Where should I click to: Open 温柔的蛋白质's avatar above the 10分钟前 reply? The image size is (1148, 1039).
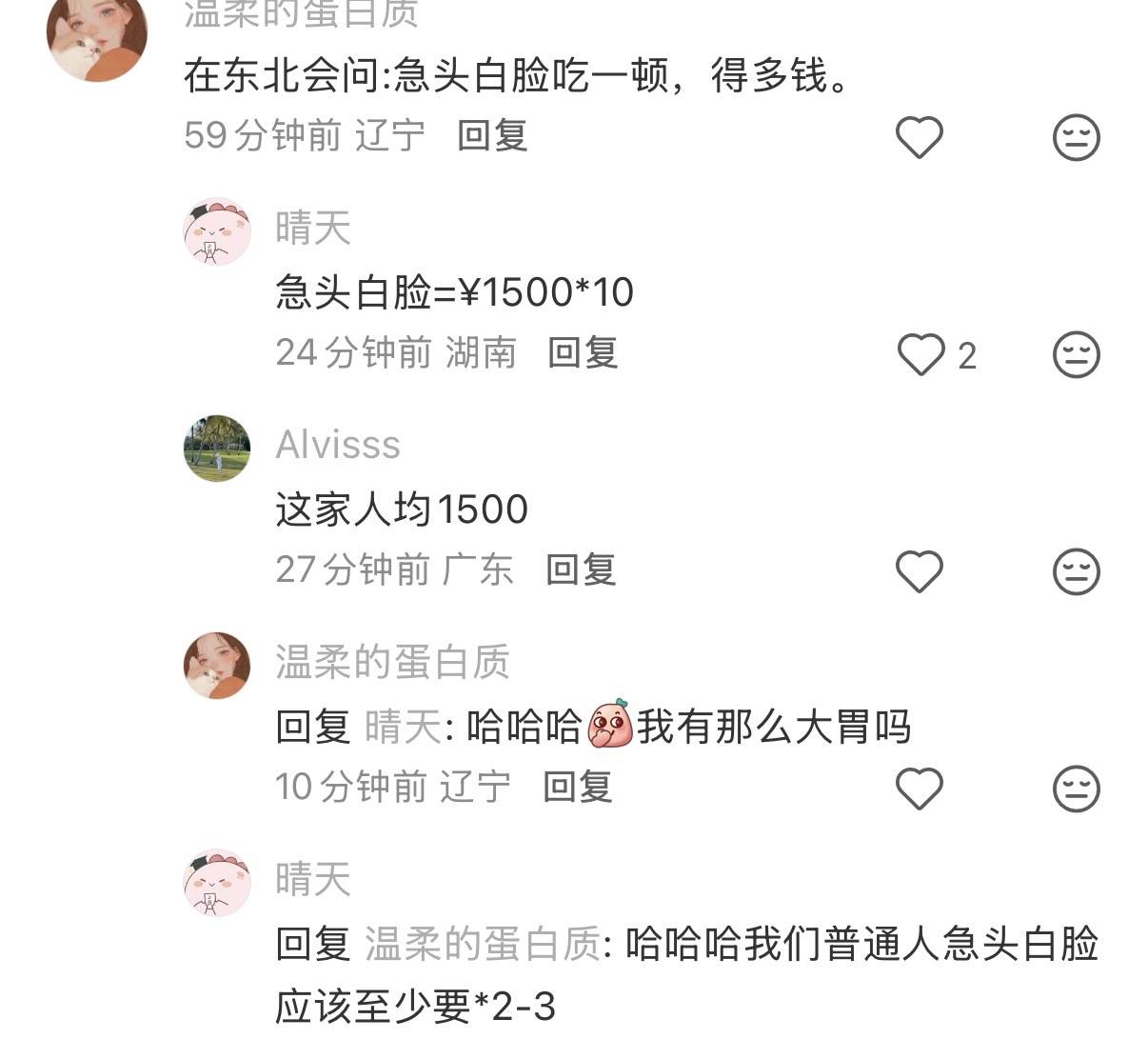[x=217, y=666]
